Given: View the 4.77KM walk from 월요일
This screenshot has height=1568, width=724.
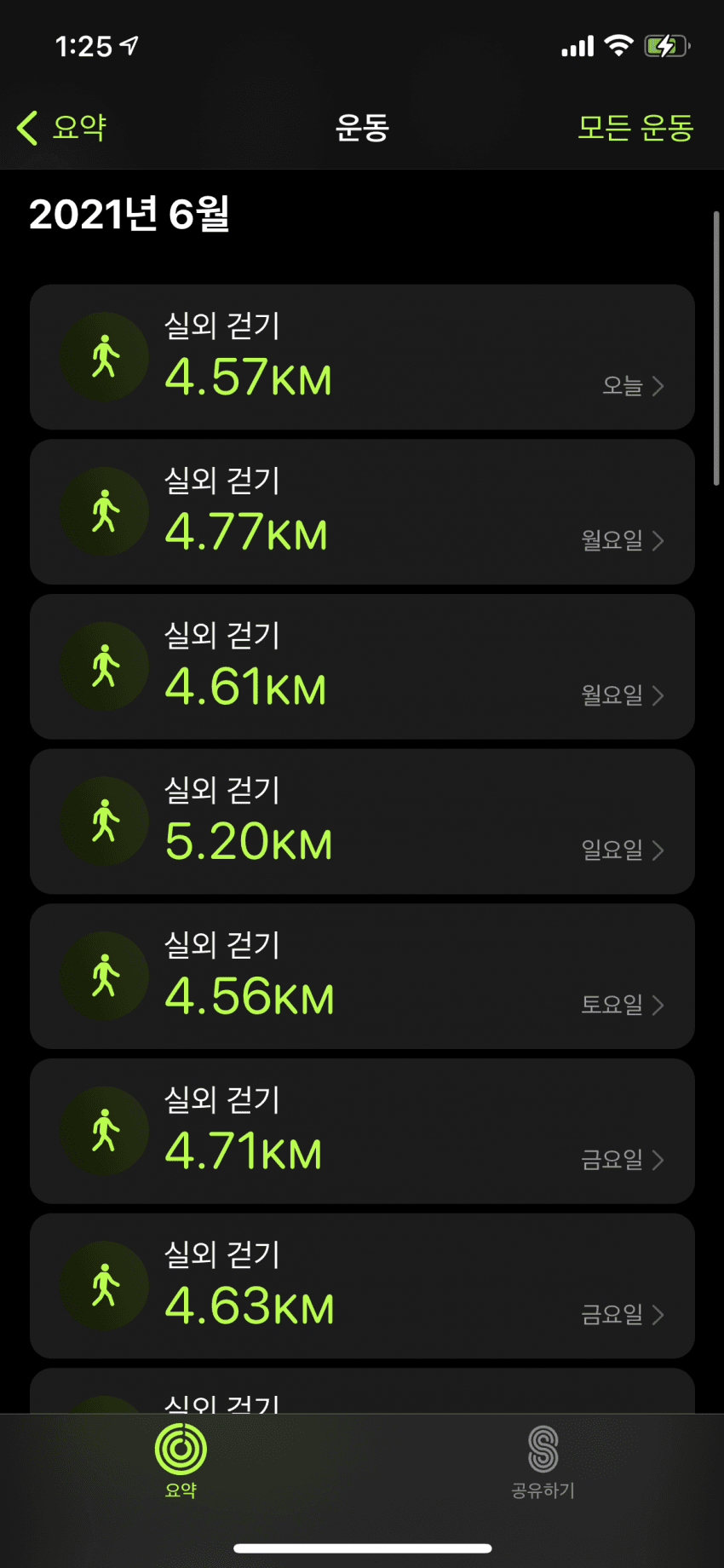Looking at the screenshot, I should point(362,512).
